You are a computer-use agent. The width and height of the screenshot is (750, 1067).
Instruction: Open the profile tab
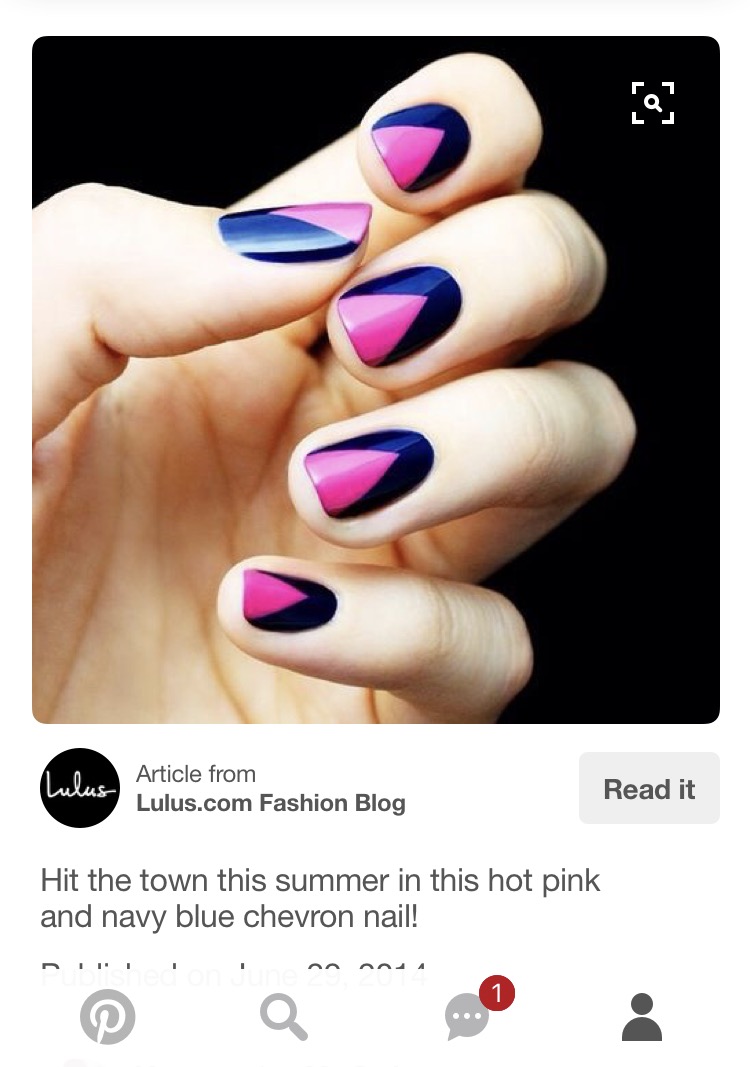coord(642,1017)
